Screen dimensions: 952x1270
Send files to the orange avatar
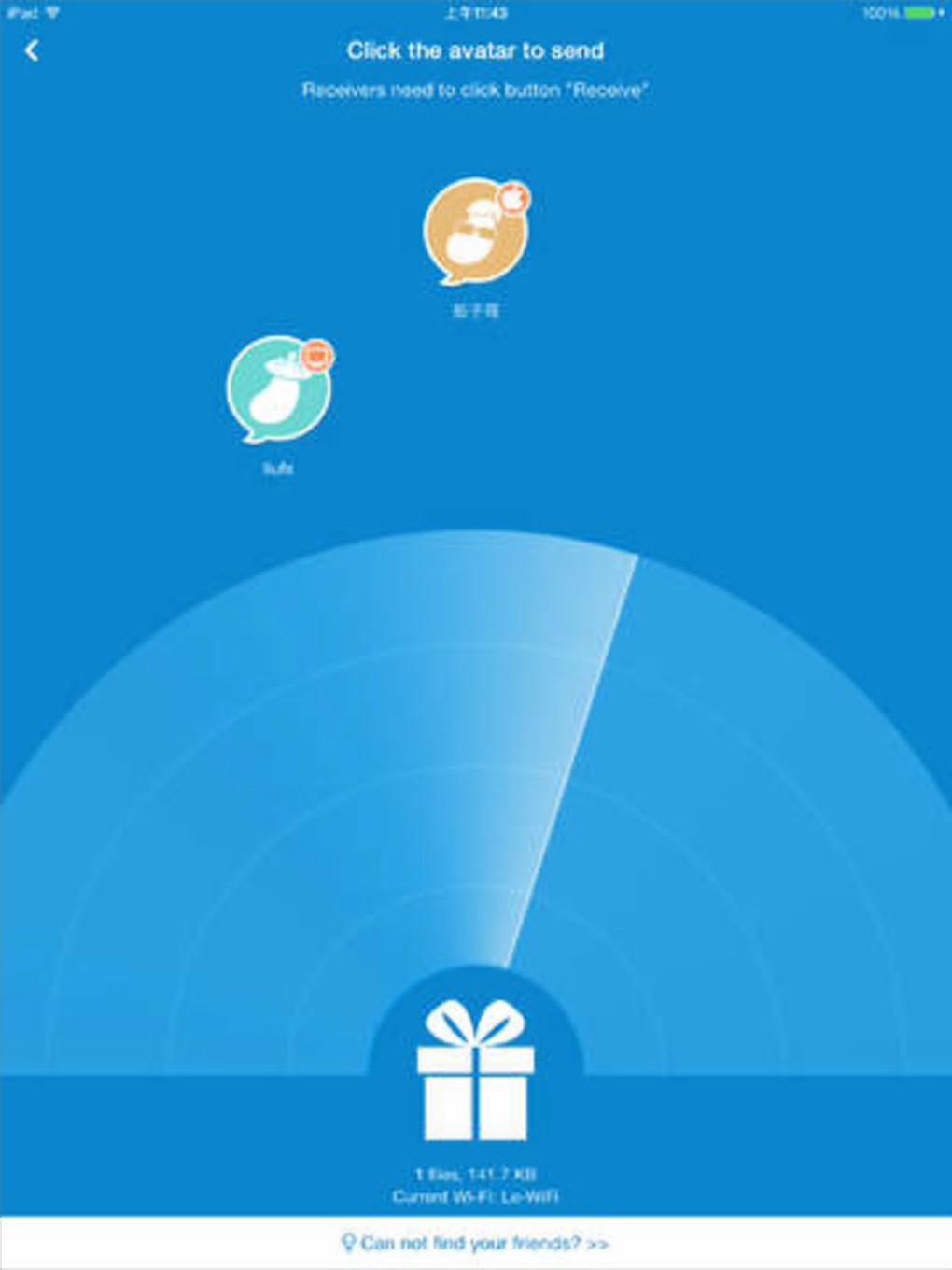point(474,232)
